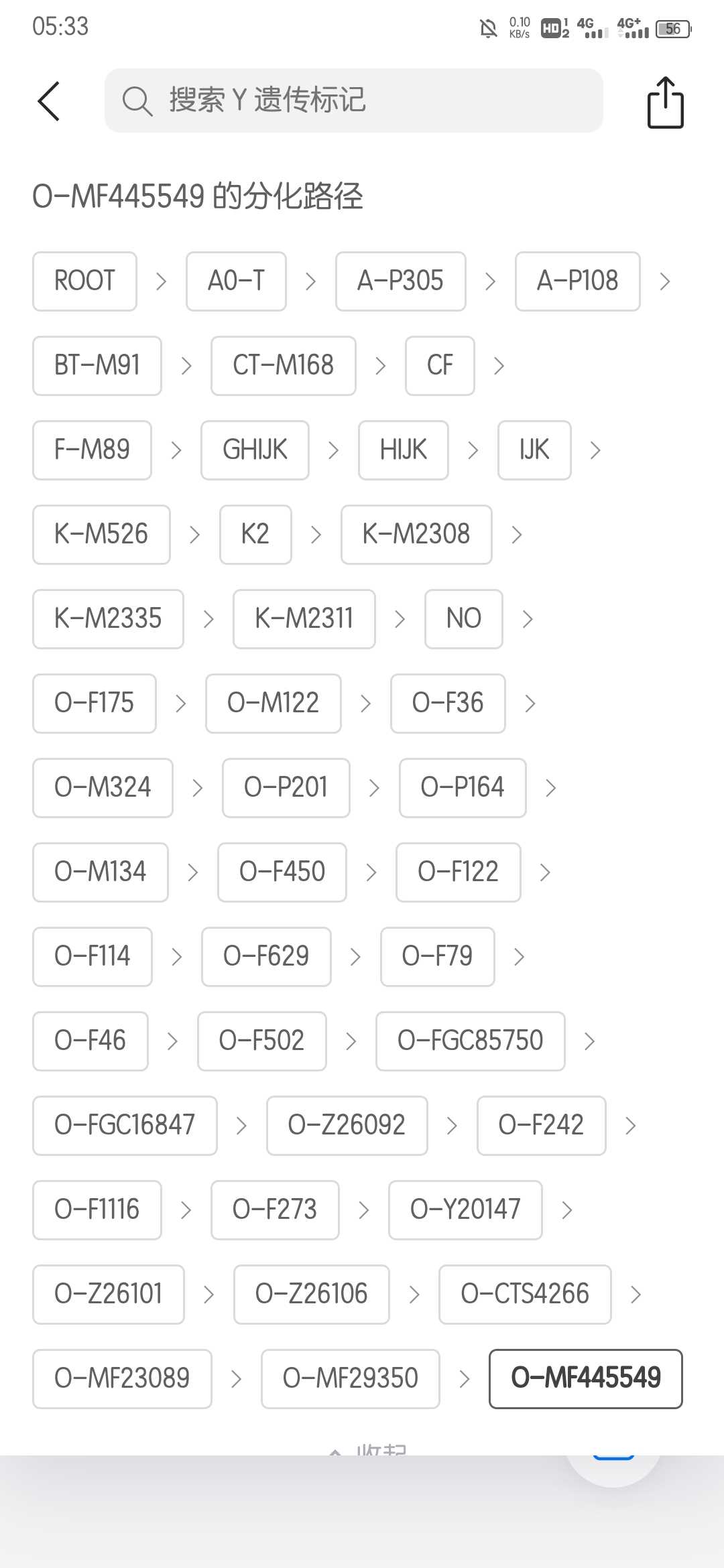Screen dimensions: 724x1568
Task: Select the O-FGC85750 node
Action: click(x=470, y=1041)
